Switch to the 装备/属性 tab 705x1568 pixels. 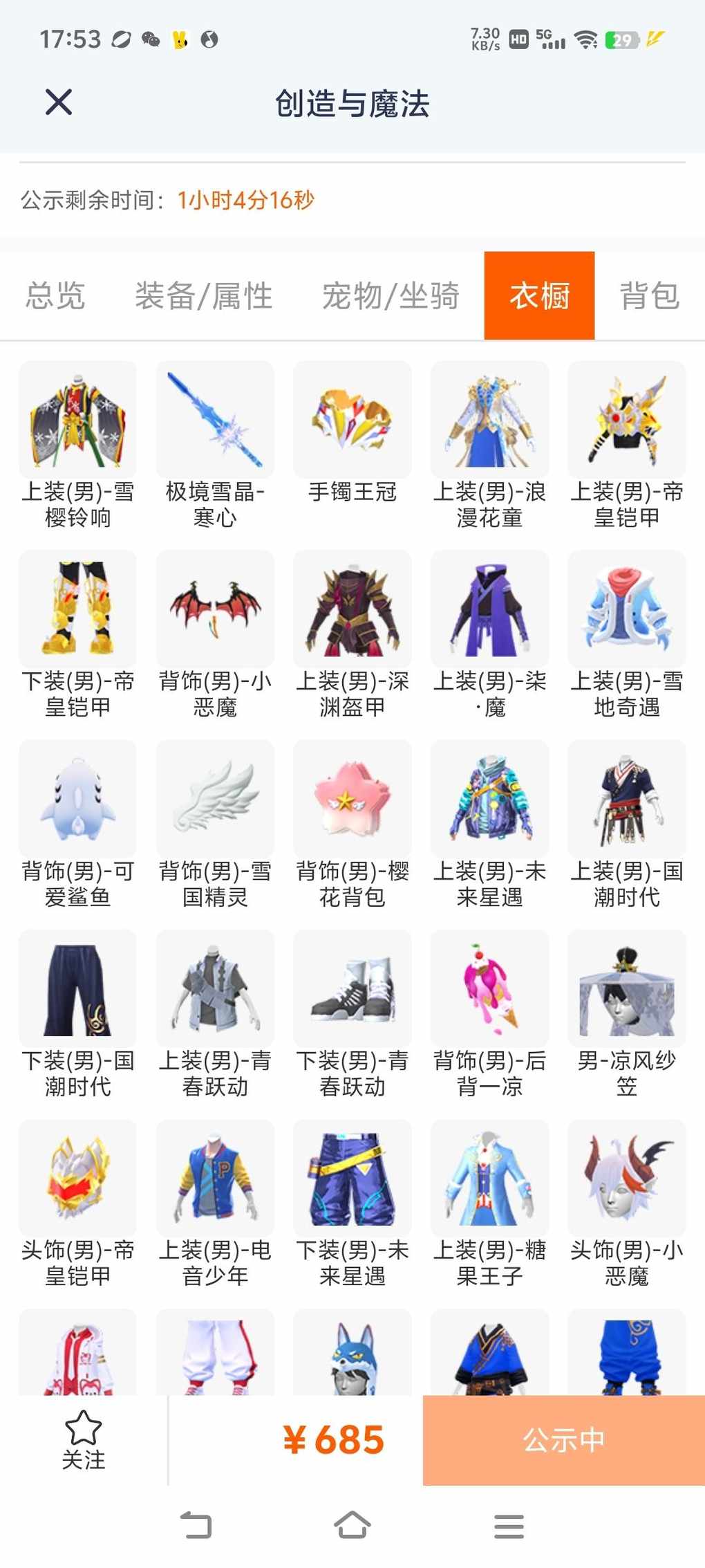click(x=204, y=296)
